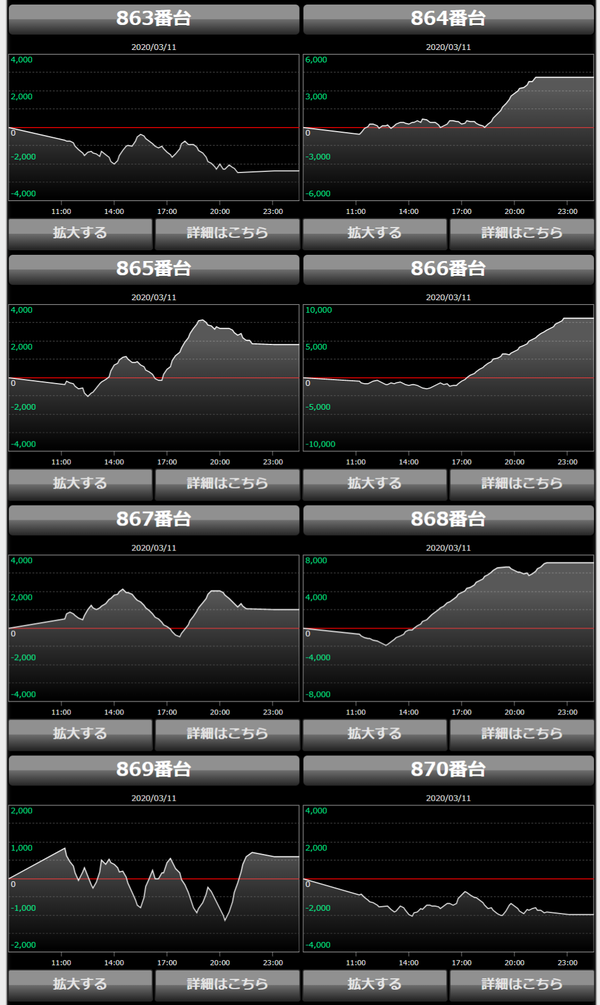
Task: Open 詳細はこちら for 869番台
Action: 227,984
